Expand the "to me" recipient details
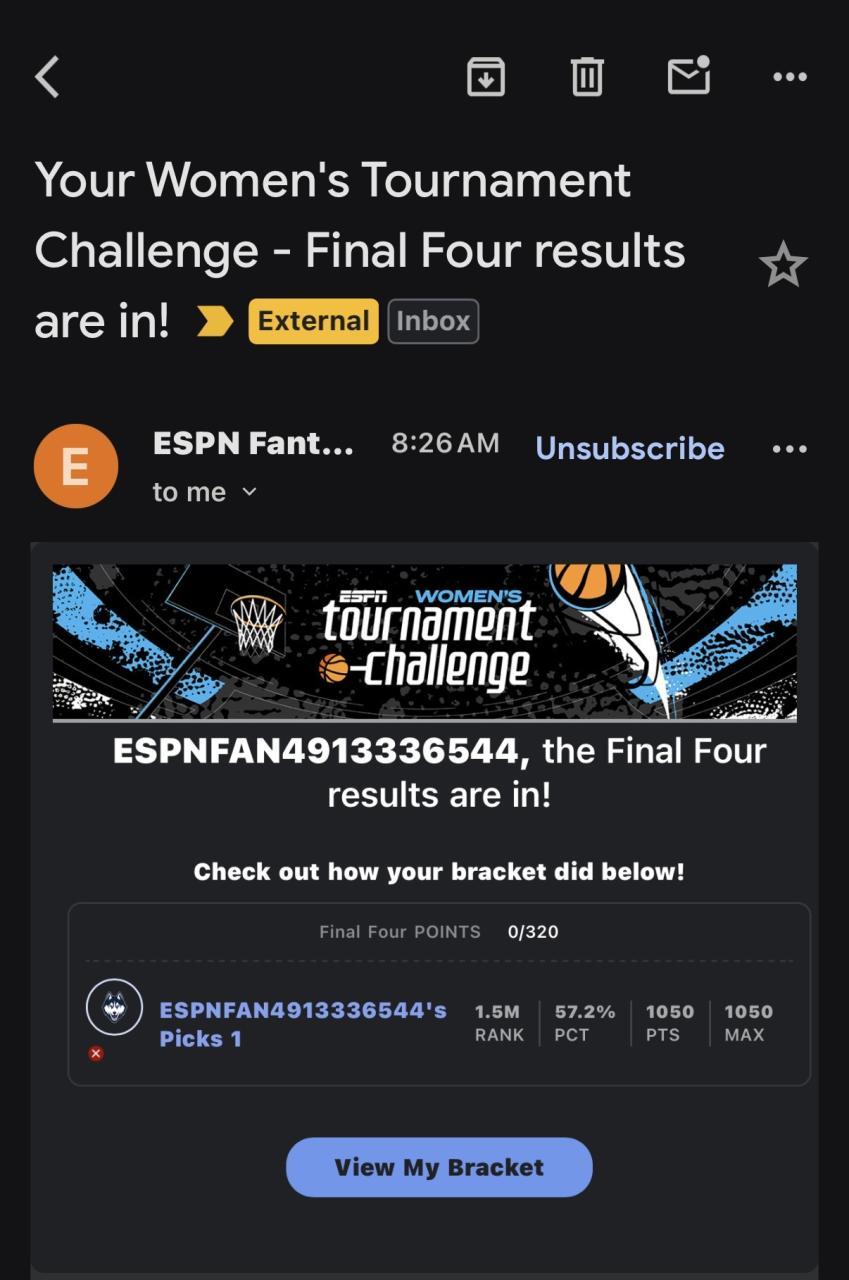The image size is (849, 1280). tap(205, 492)
